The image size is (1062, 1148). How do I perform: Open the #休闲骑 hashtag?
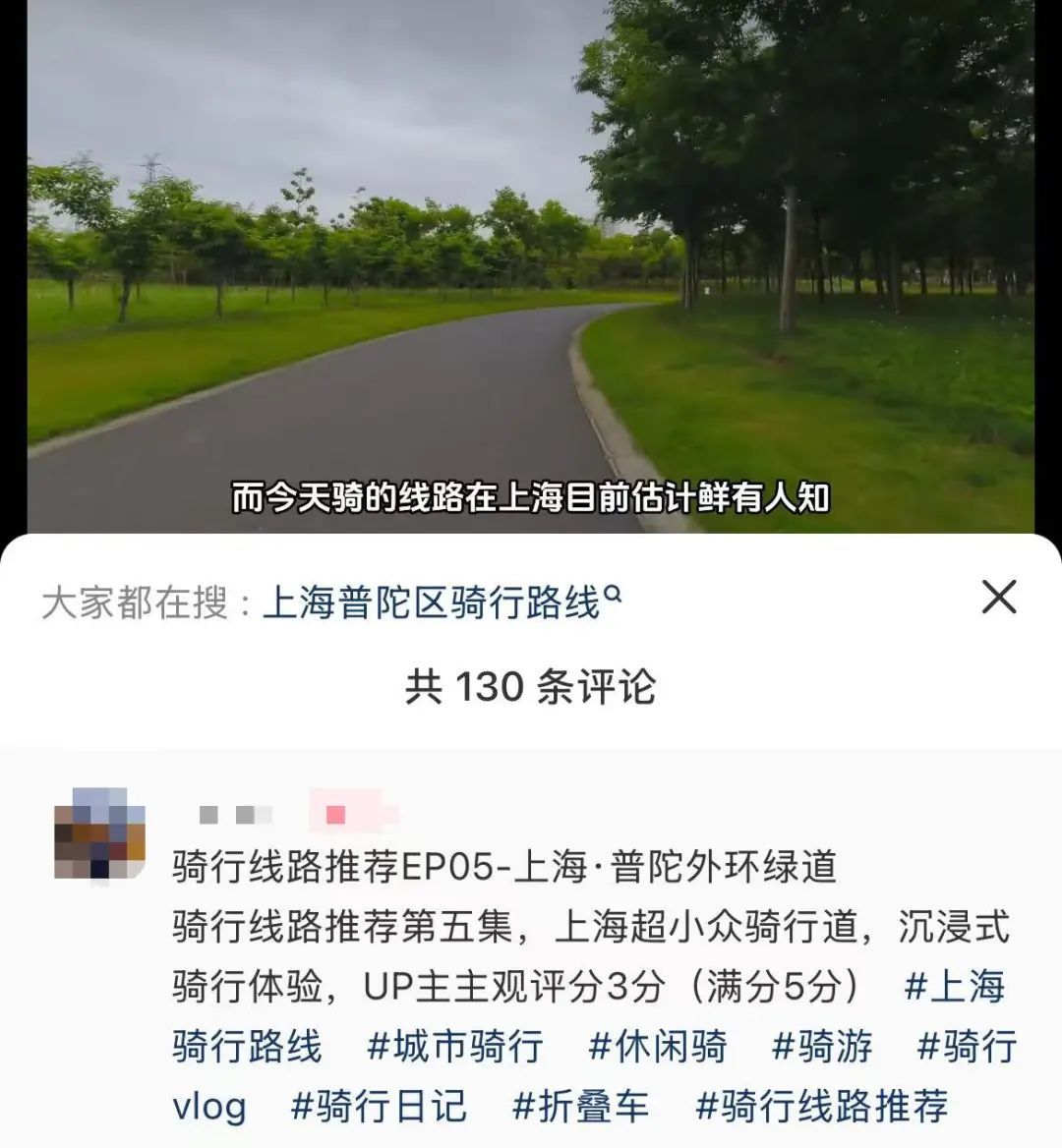coord(657,1046)
